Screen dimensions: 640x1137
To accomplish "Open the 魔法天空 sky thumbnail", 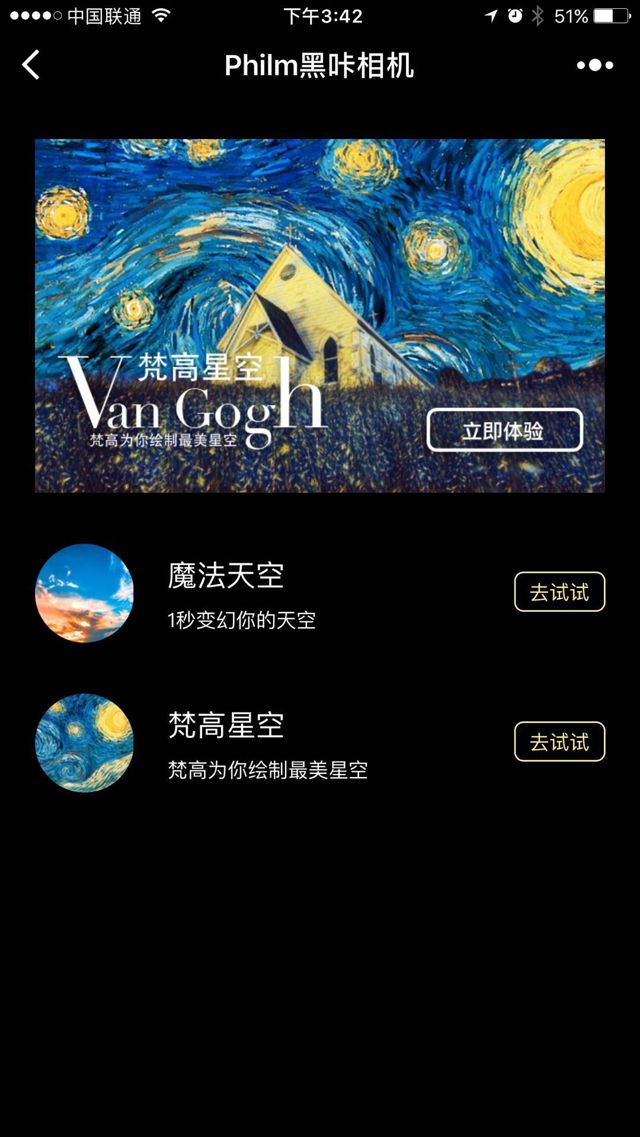I will (x=84, y=593).
